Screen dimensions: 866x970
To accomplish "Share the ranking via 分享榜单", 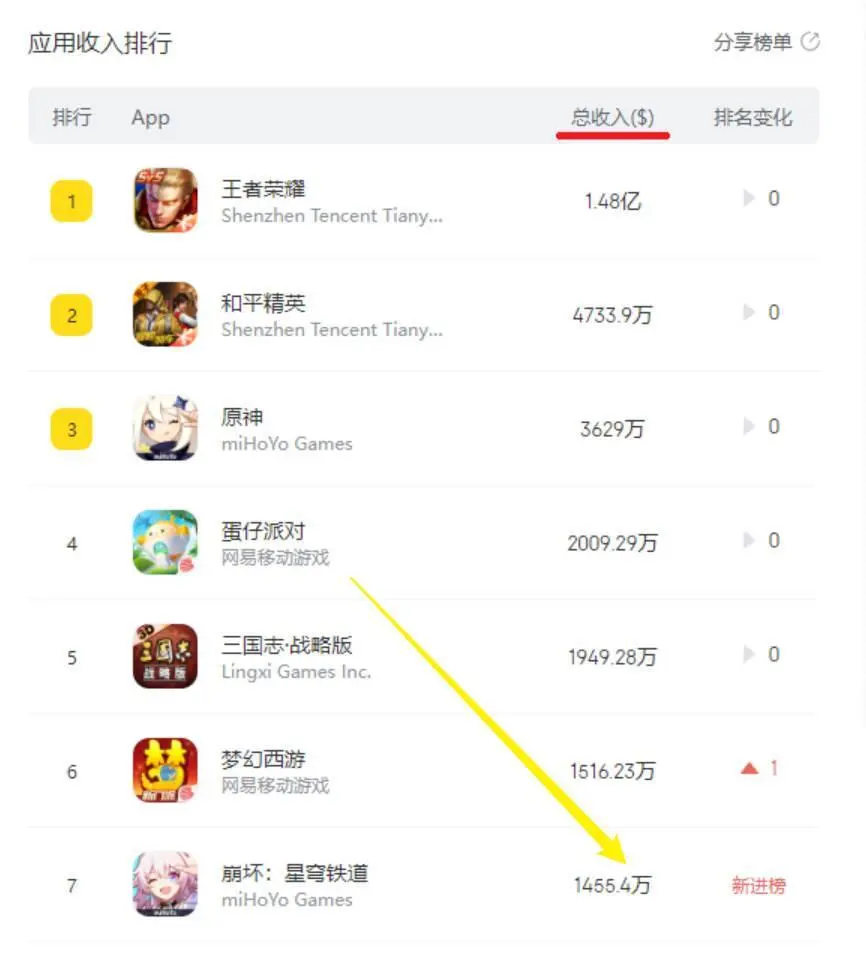I will click(766, 42).
